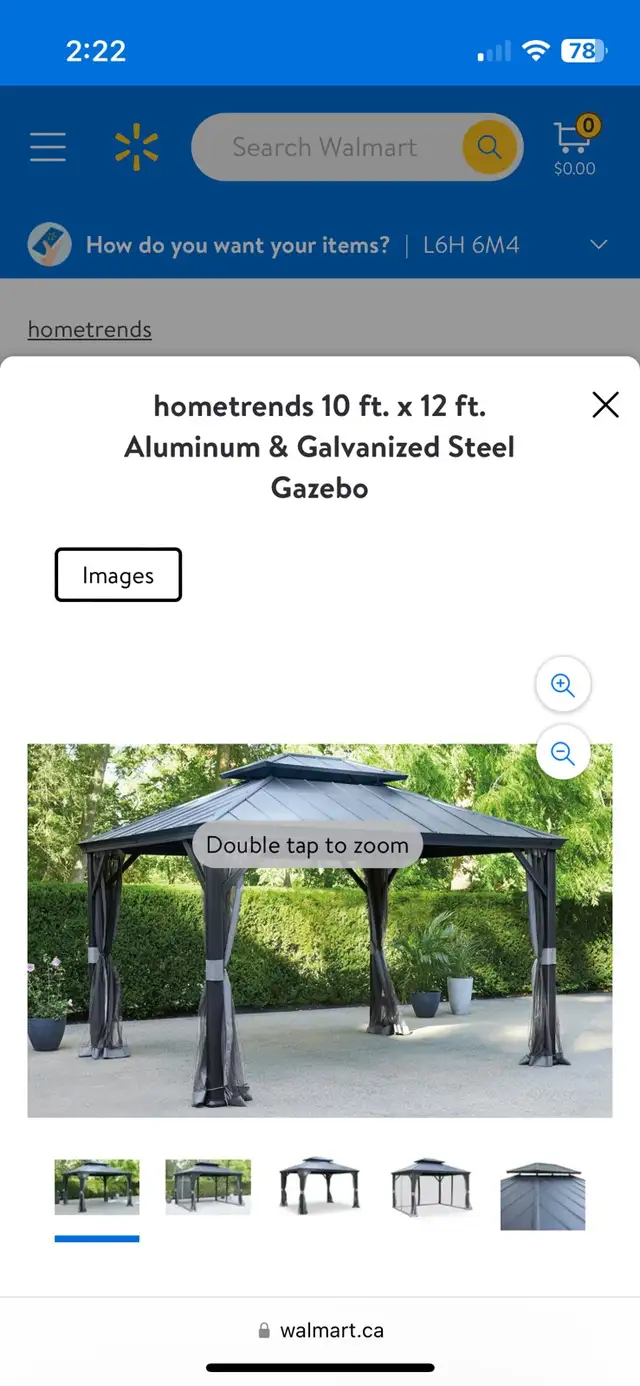Select the first gazebo thumbnail
The height and width of the screenshot is (1386, 640).
coord(97,1186)
